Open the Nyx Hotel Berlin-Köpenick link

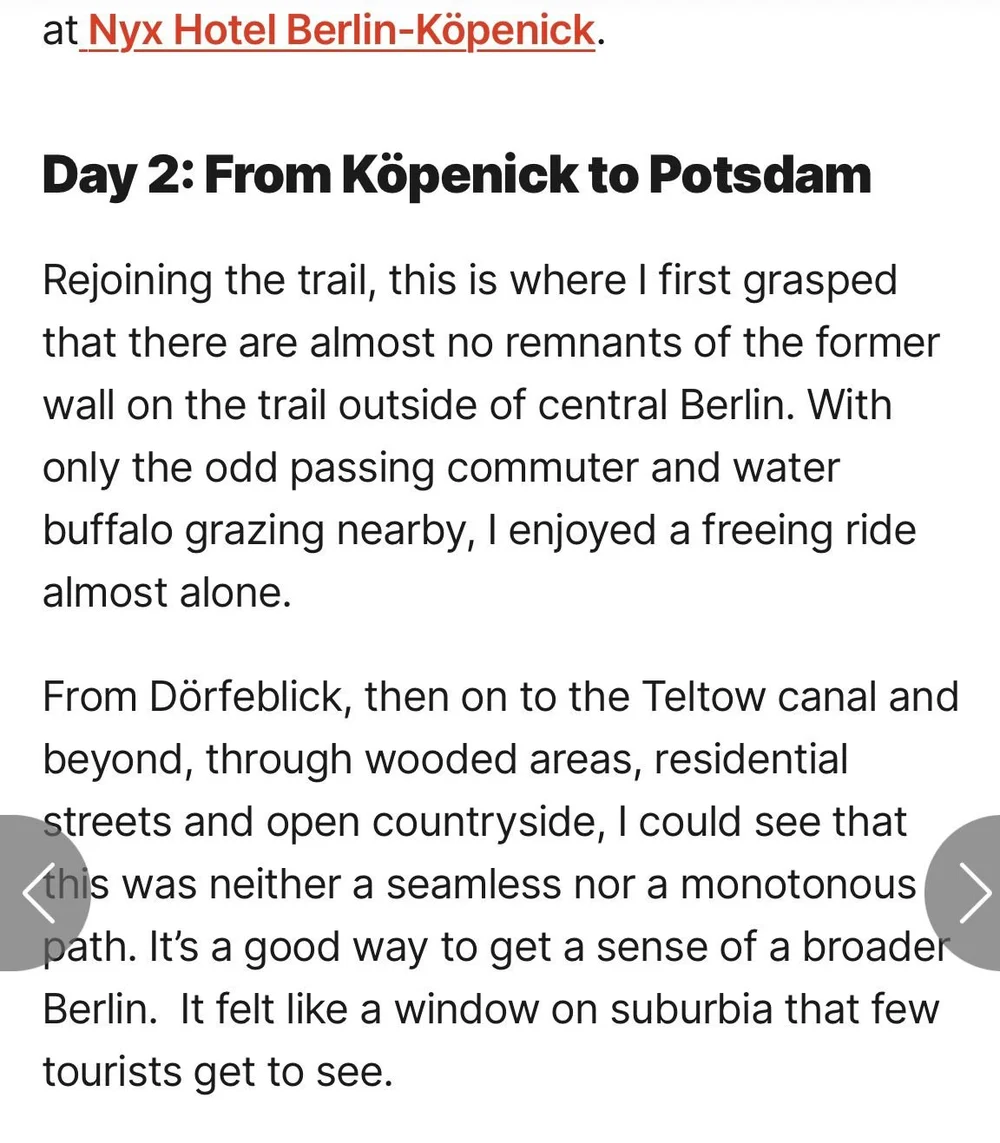click(x=339, y=31)
